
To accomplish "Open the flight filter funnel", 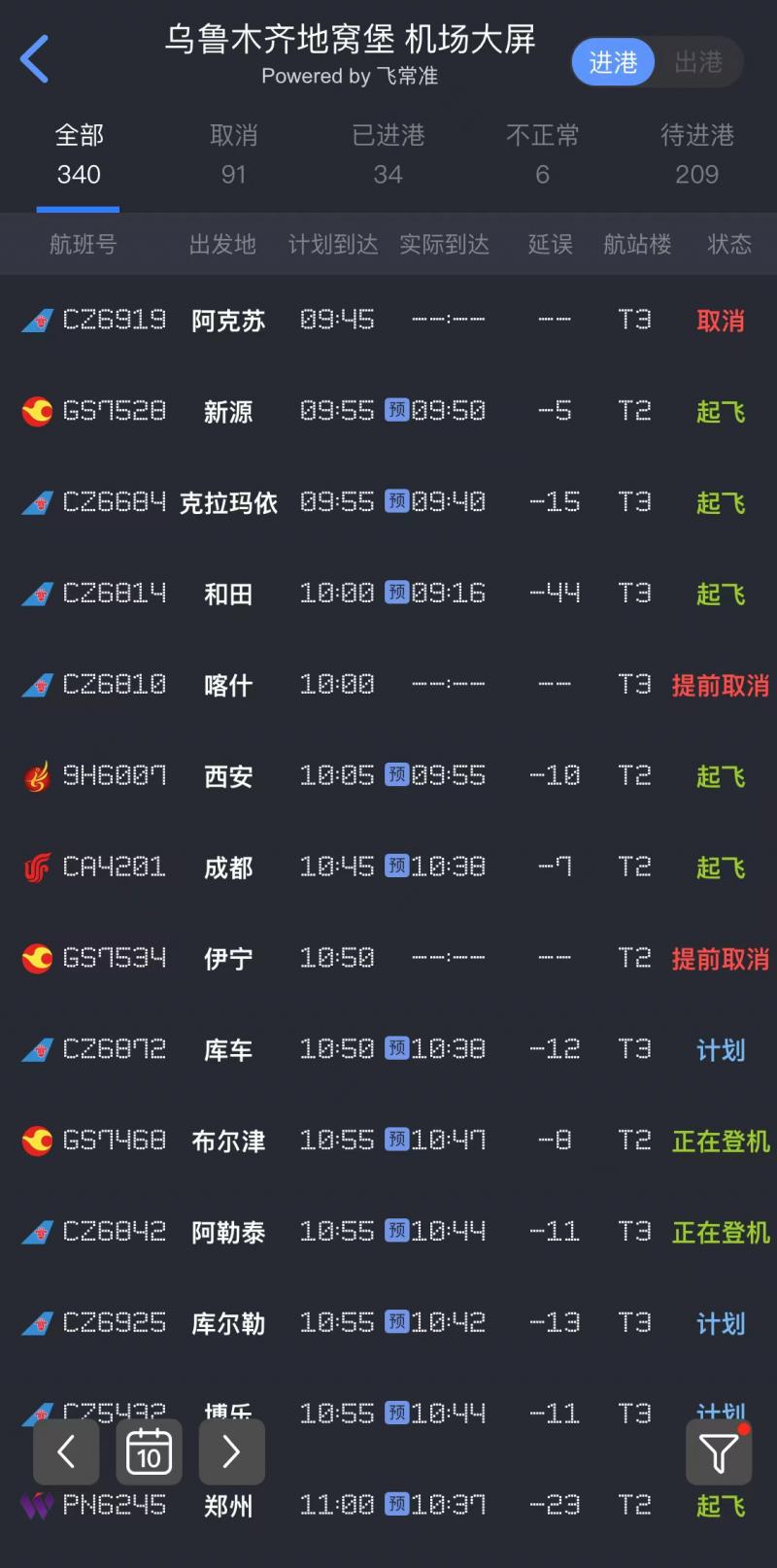I will coord(719,1452).
